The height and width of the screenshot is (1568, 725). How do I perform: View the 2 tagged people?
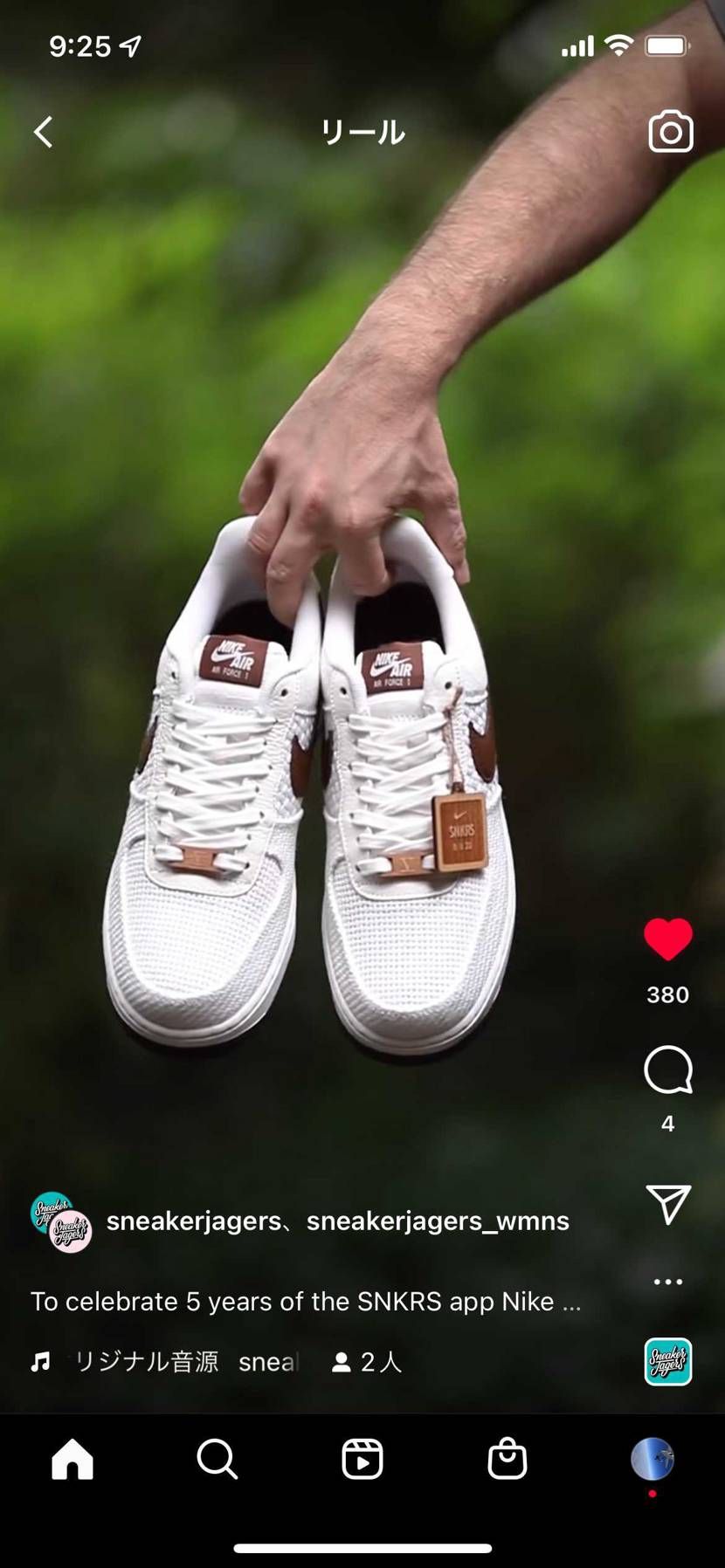(x=367, y=1362)
